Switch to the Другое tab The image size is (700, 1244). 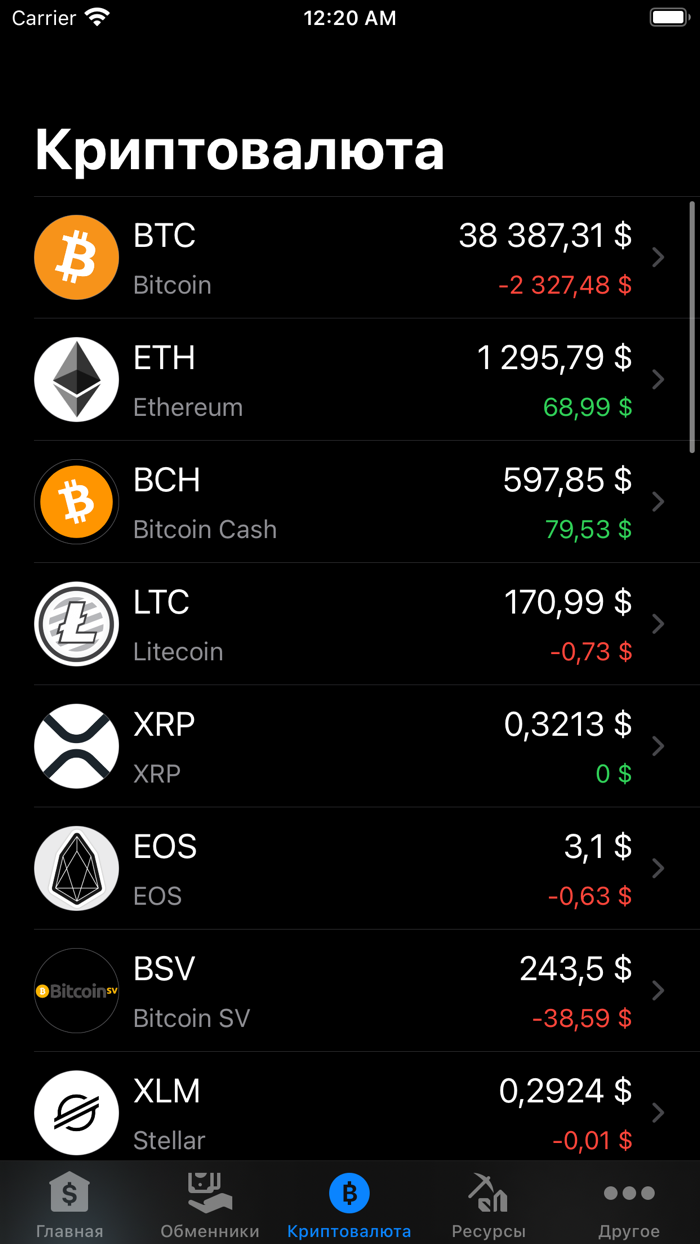click(x=628, y=1204)
